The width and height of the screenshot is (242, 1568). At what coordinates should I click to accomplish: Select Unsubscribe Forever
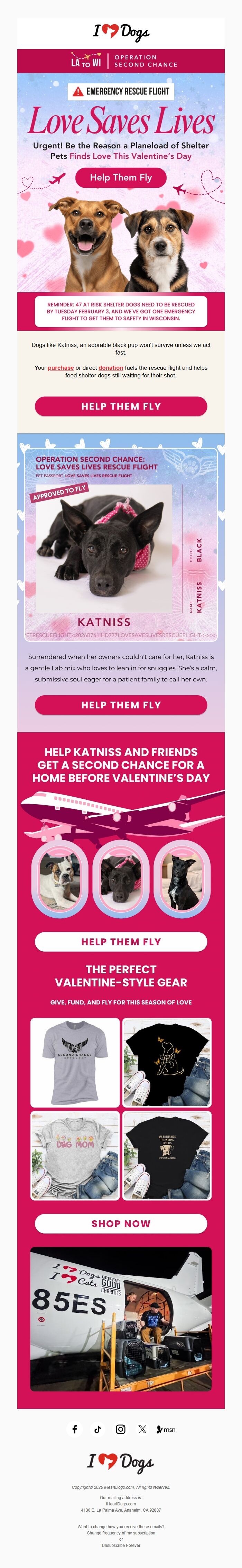pos(120,1545)
